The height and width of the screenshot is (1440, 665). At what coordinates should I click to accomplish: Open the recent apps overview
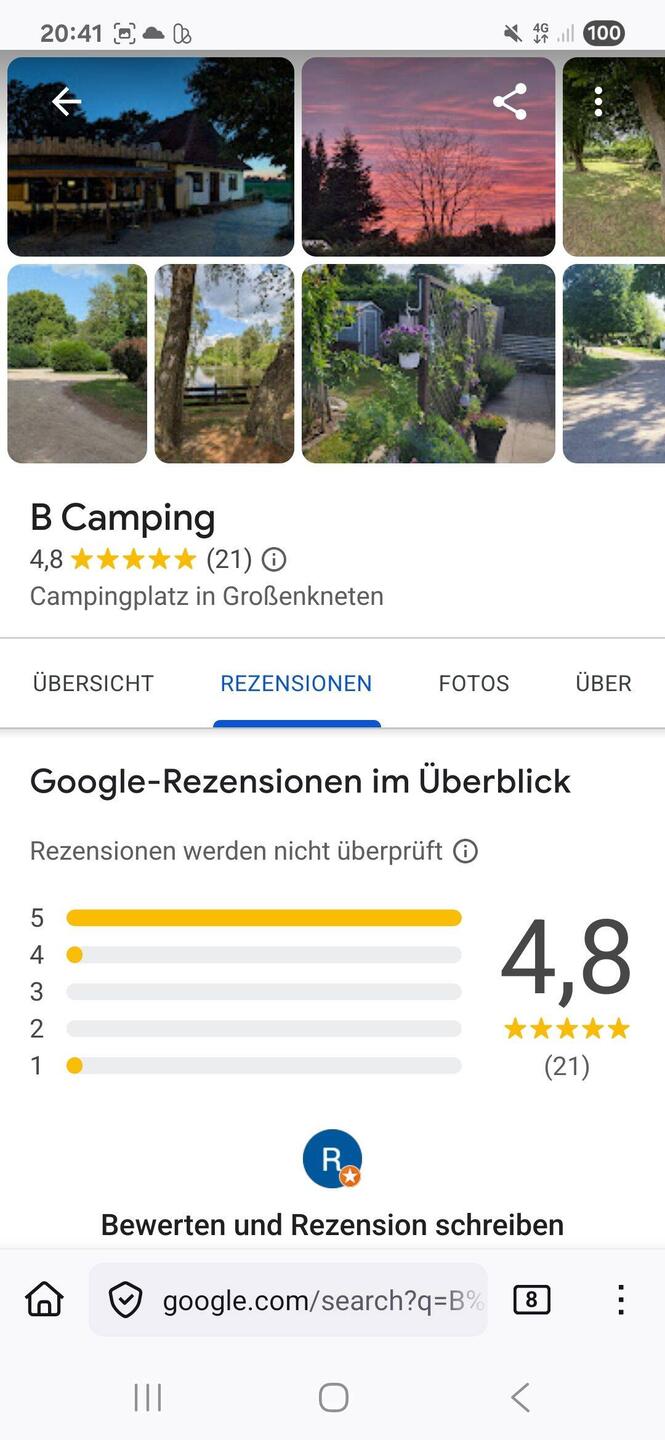pos(147,1397)
